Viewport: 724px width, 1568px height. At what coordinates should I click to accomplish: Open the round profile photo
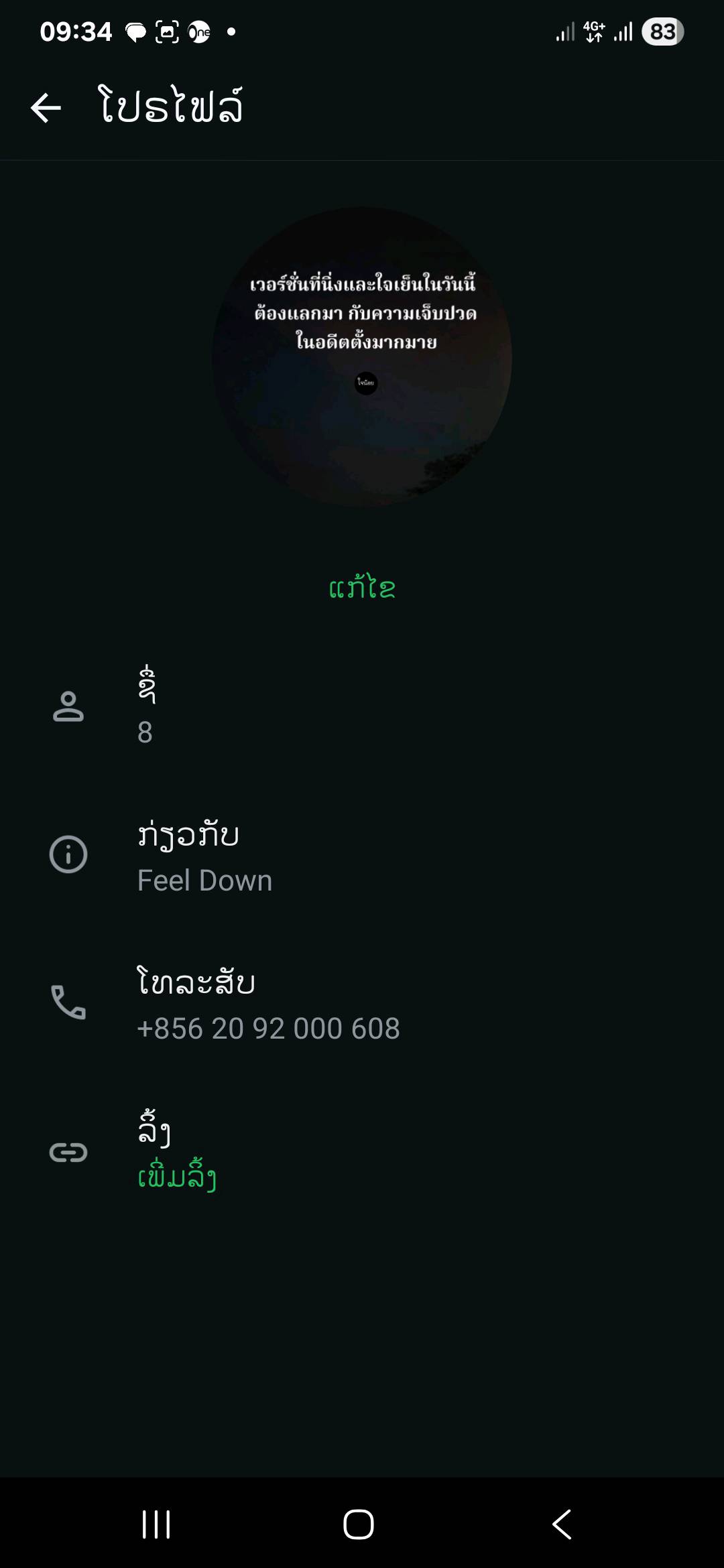[x=362, y=357]
